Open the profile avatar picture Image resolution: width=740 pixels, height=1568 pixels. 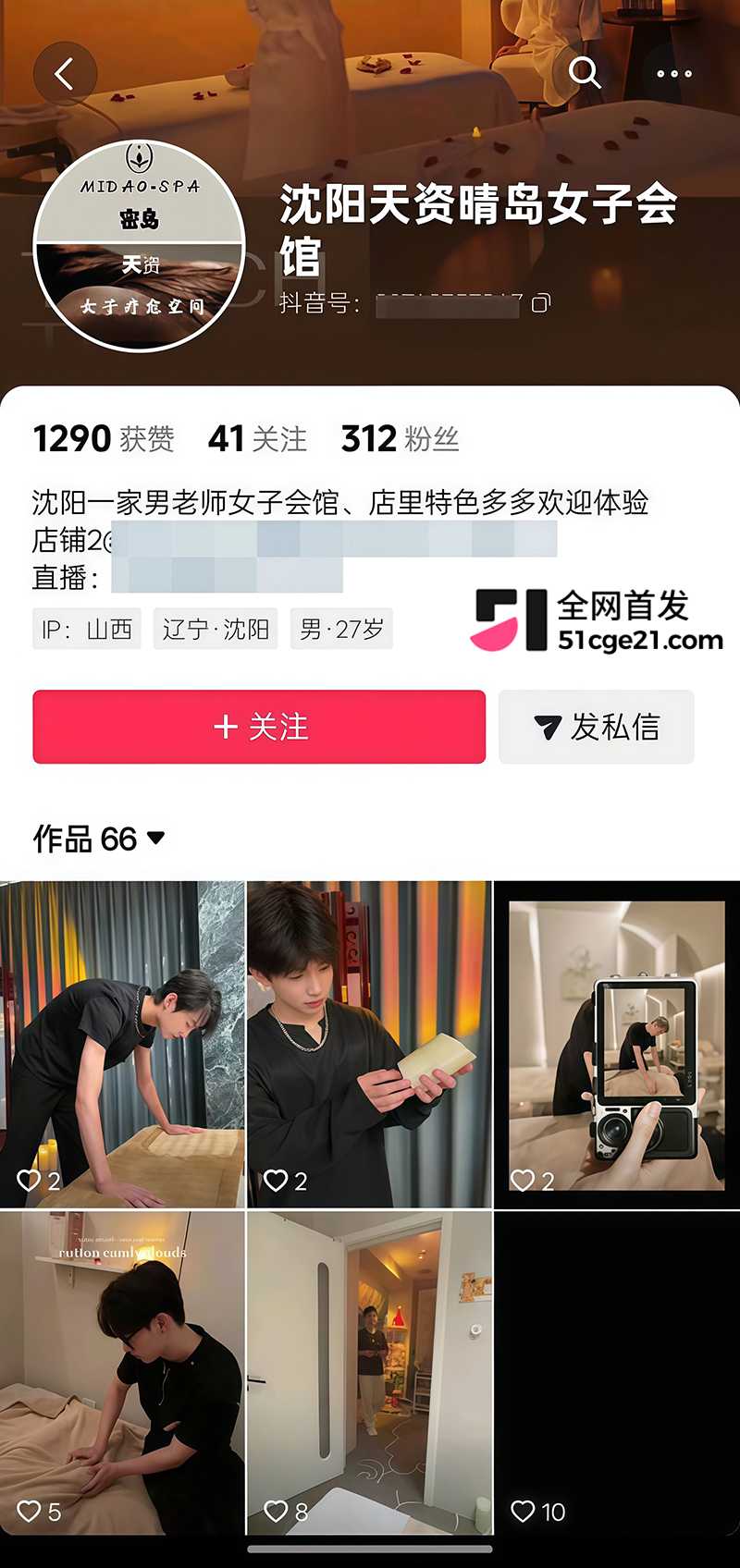[140, 246]
